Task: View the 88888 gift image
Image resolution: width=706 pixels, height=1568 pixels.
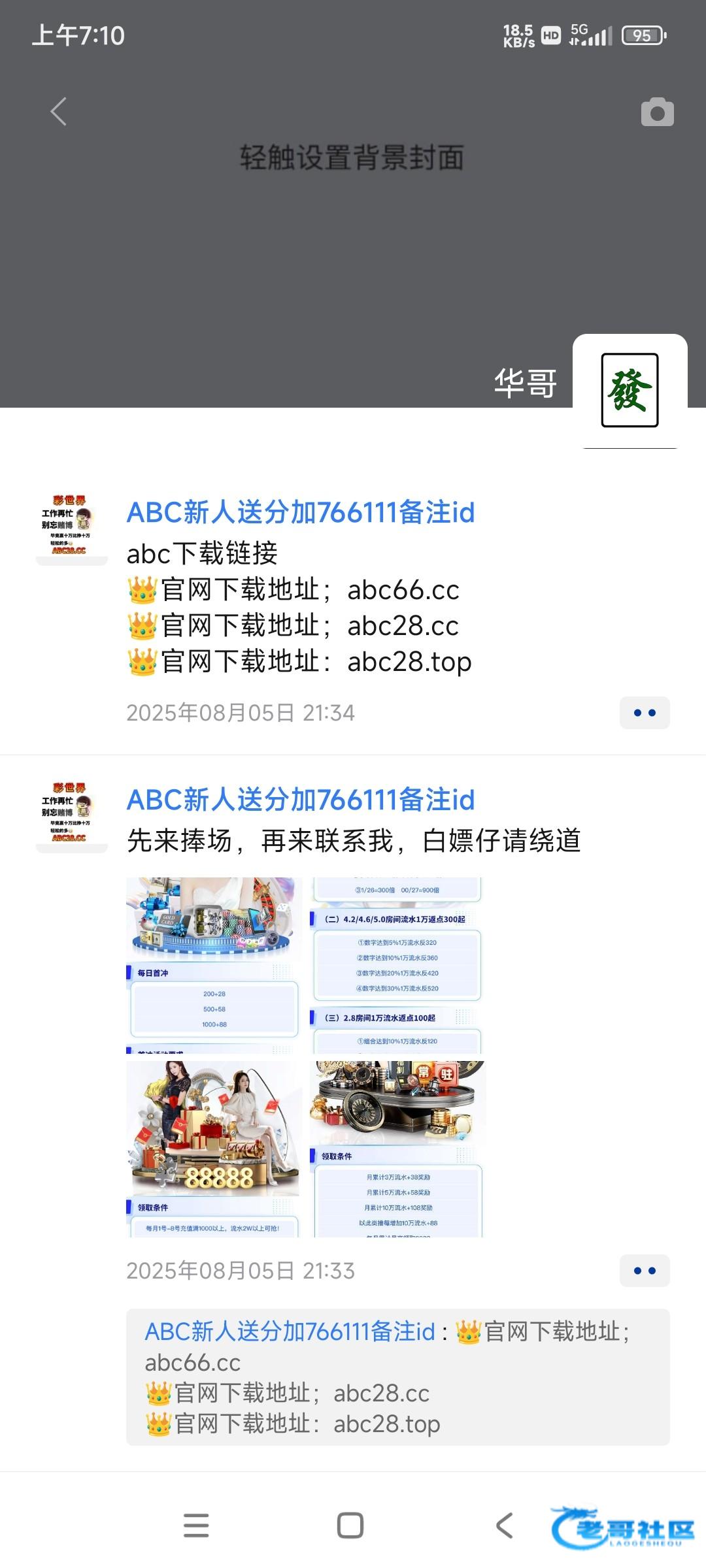Action: point(214,1149)
